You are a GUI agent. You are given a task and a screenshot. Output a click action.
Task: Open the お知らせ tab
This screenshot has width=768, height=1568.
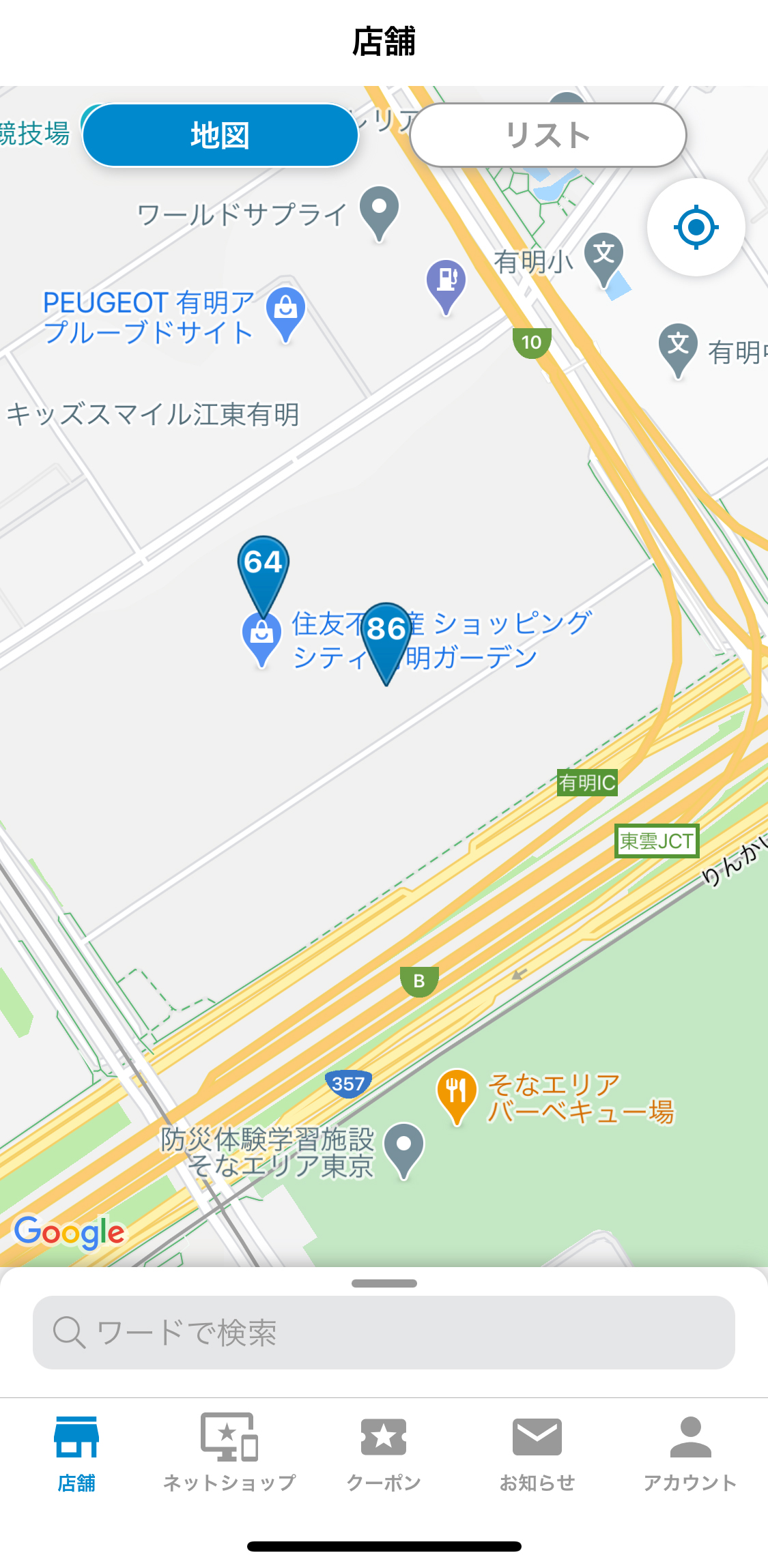[537, 1453]
